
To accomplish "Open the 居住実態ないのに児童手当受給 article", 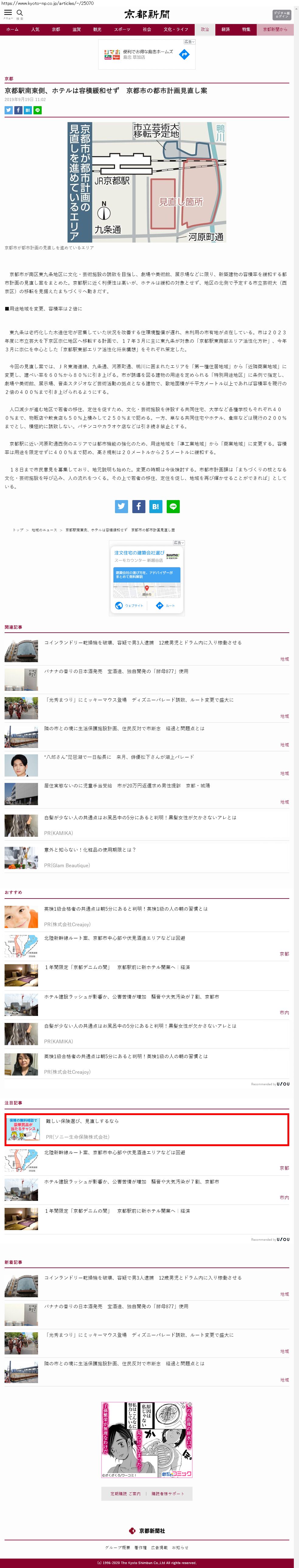I will coord(127,785).
